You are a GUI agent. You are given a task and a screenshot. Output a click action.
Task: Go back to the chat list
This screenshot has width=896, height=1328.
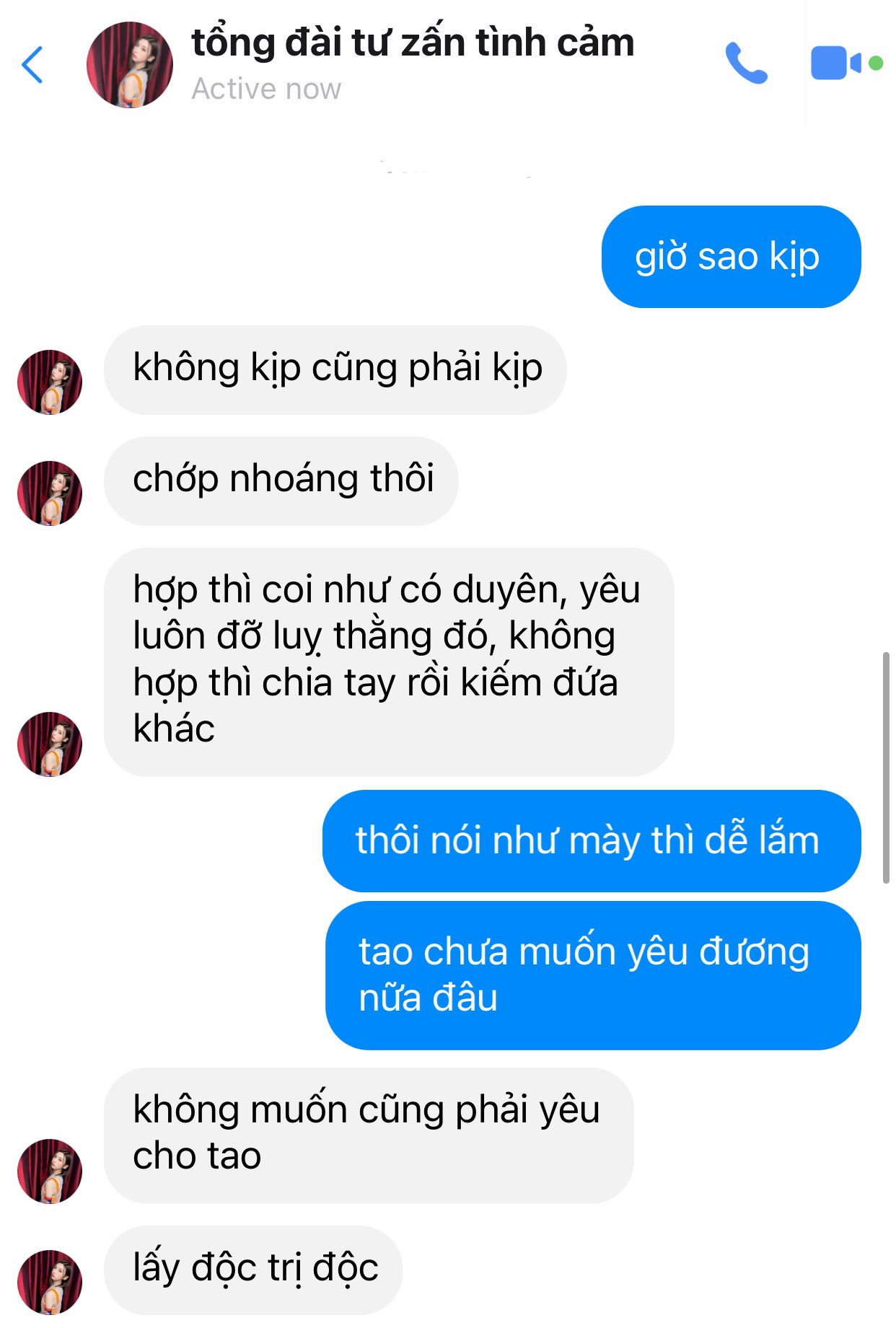32,65
